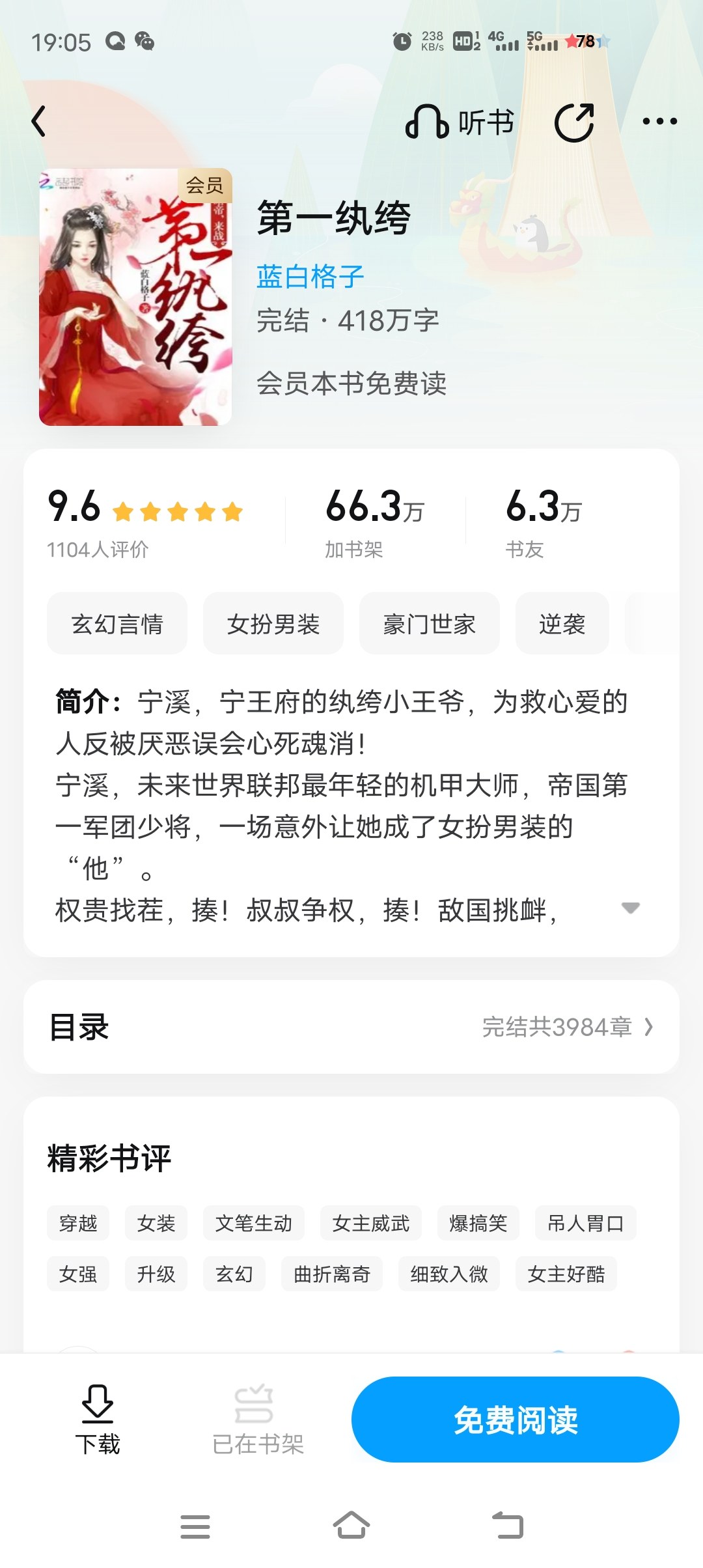
Task: Share this book via share icon
Action: 574,122
